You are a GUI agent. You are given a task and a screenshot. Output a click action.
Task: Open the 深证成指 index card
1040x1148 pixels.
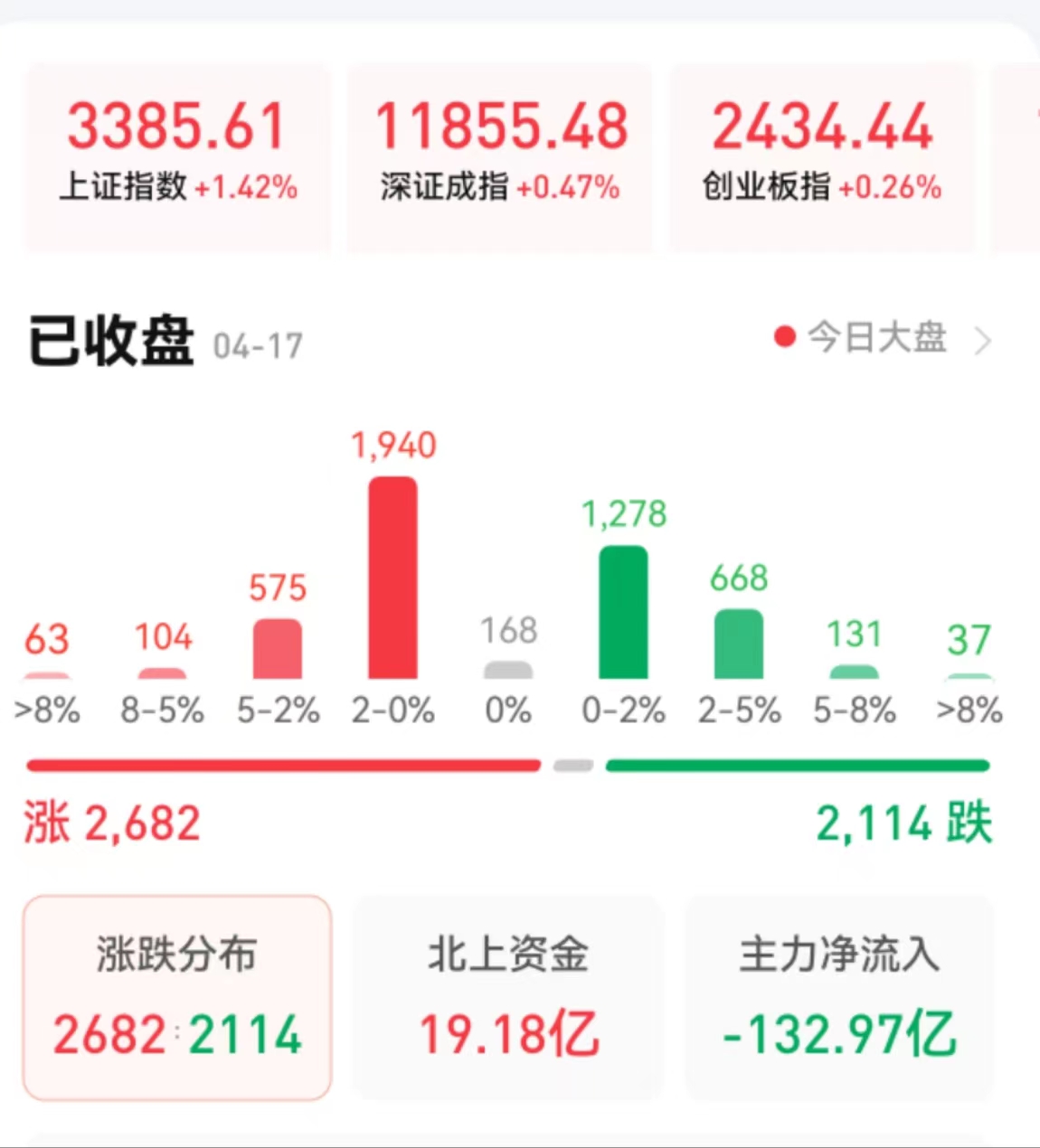pos(500,155)
